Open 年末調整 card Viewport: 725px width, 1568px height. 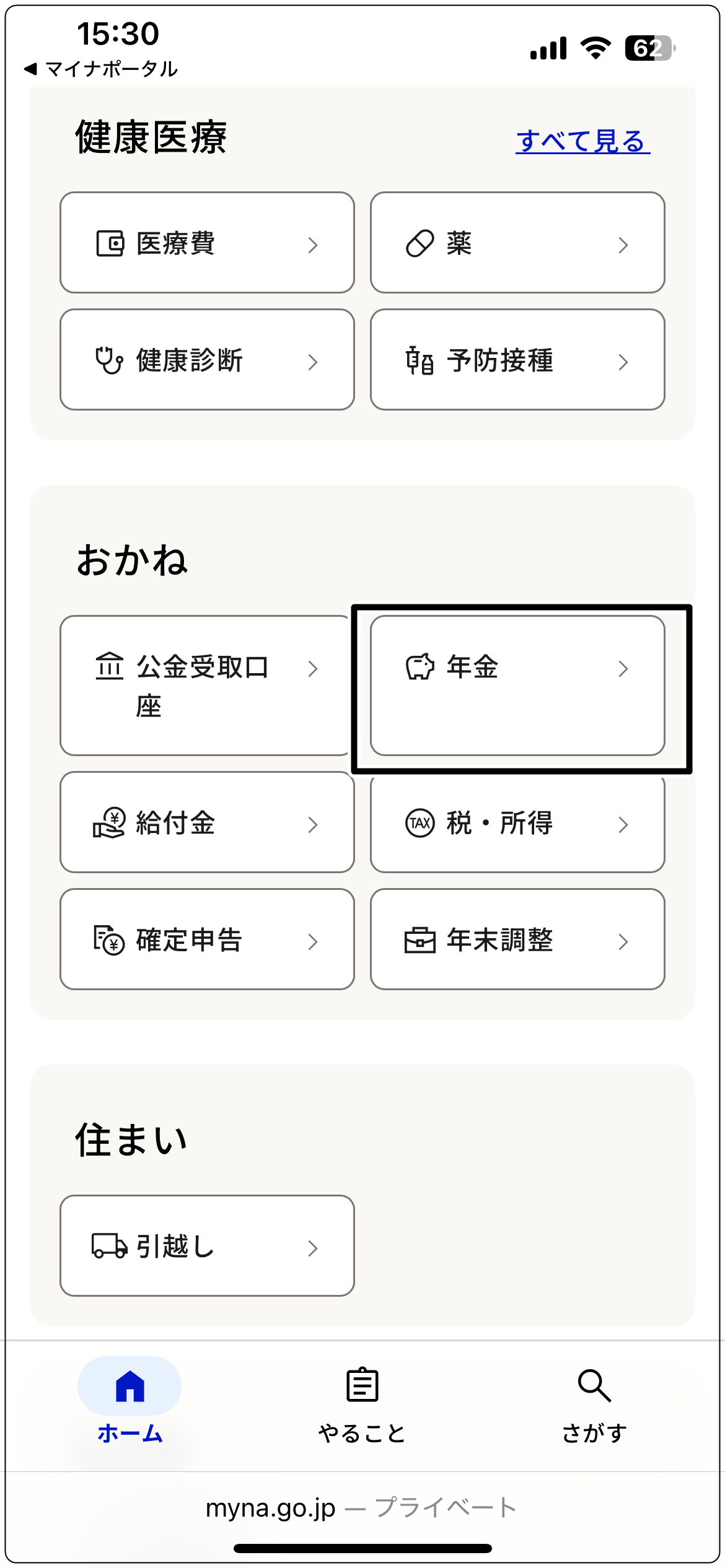517,939
